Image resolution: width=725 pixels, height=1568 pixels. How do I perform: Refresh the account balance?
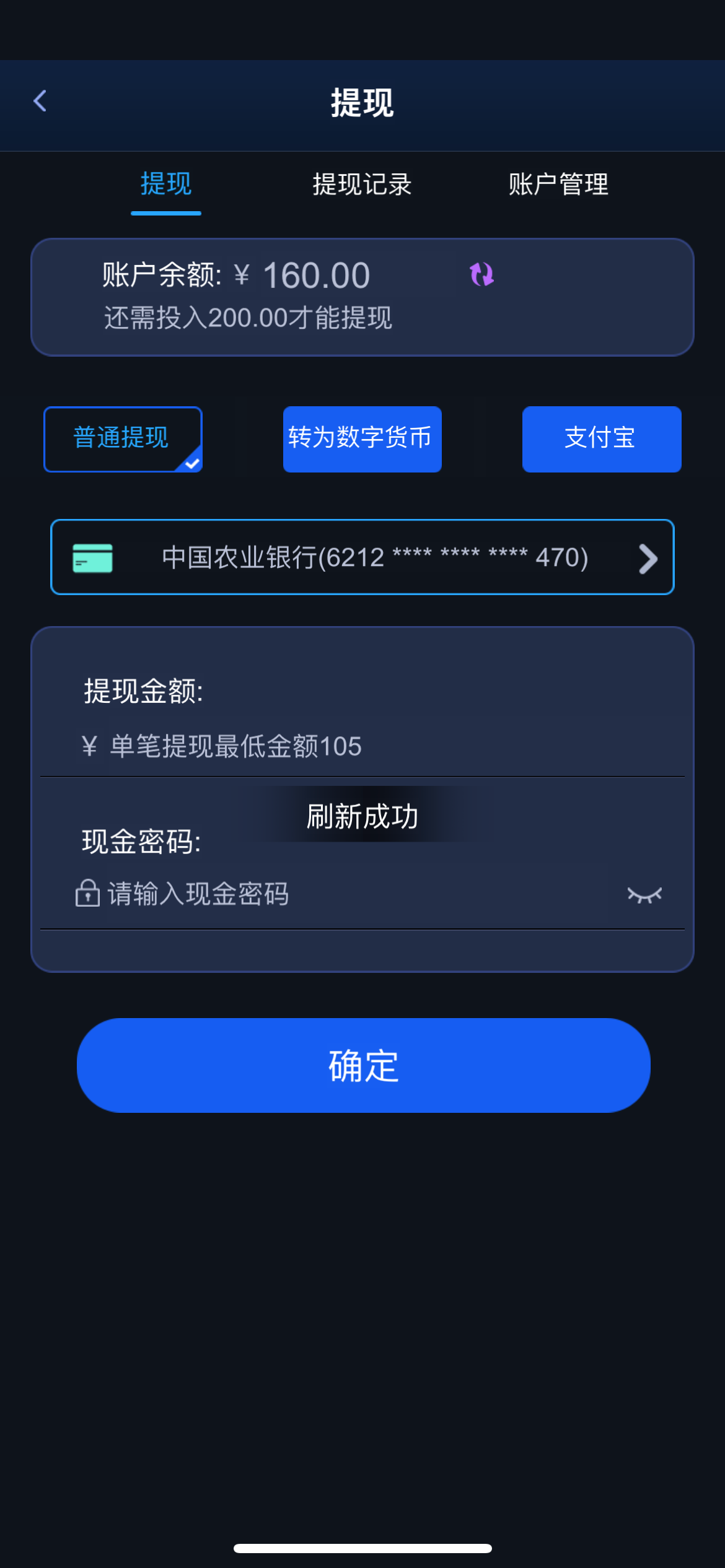481,274
